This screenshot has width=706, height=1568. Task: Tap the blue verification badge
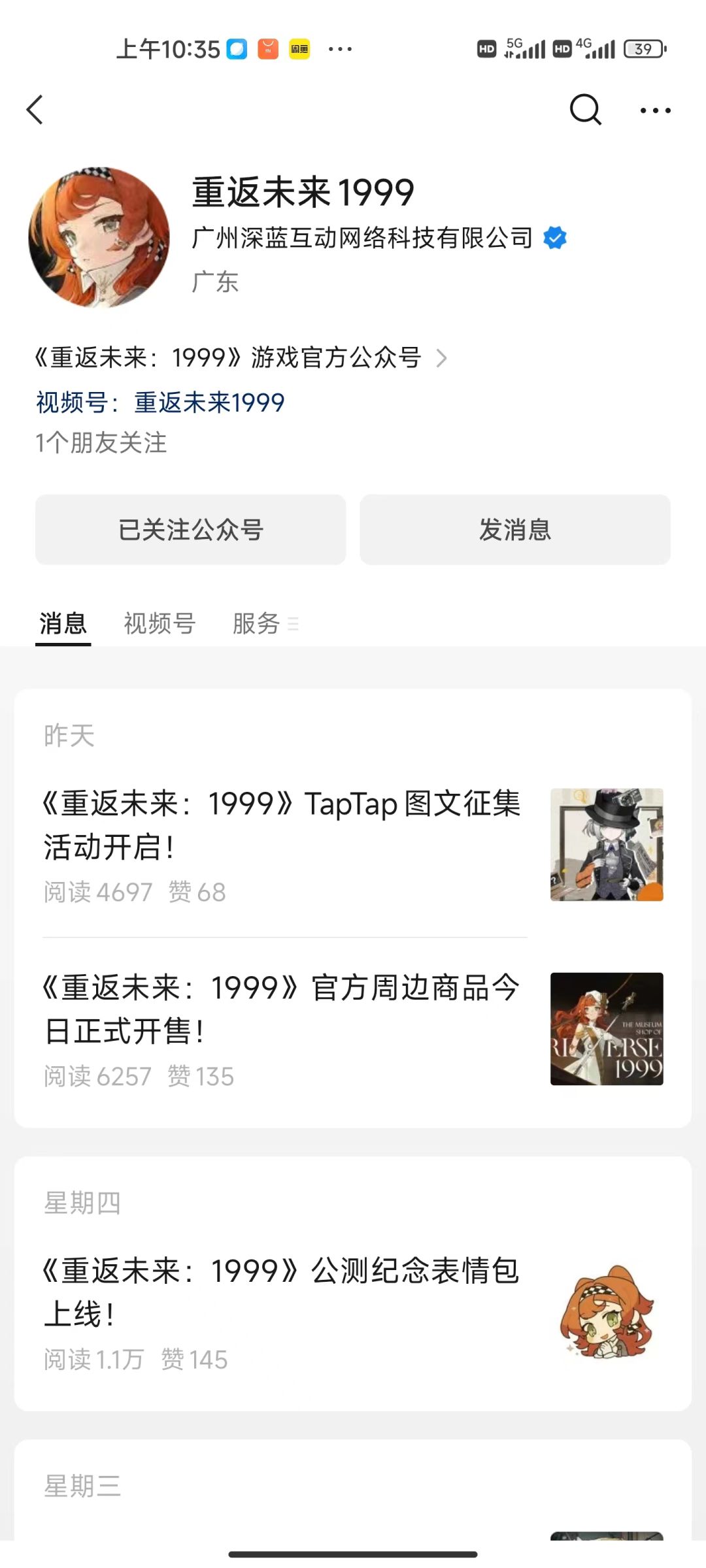(x=555, y=238)
